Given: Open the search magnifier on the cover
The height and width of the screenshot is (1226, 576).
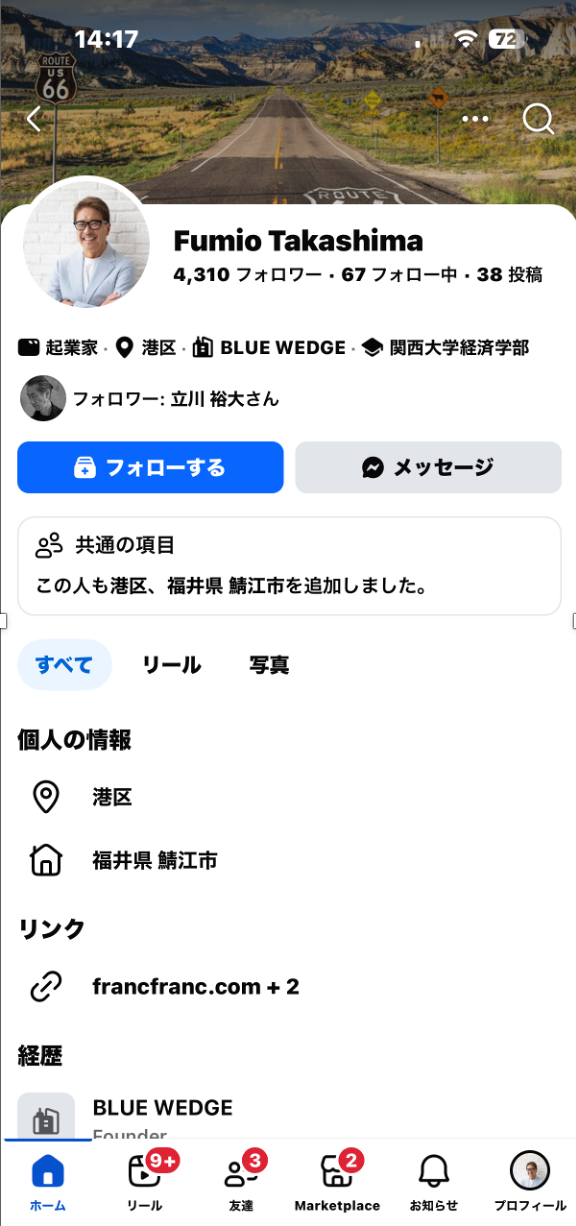Looking at the screenshot, I should pos(538,120).
